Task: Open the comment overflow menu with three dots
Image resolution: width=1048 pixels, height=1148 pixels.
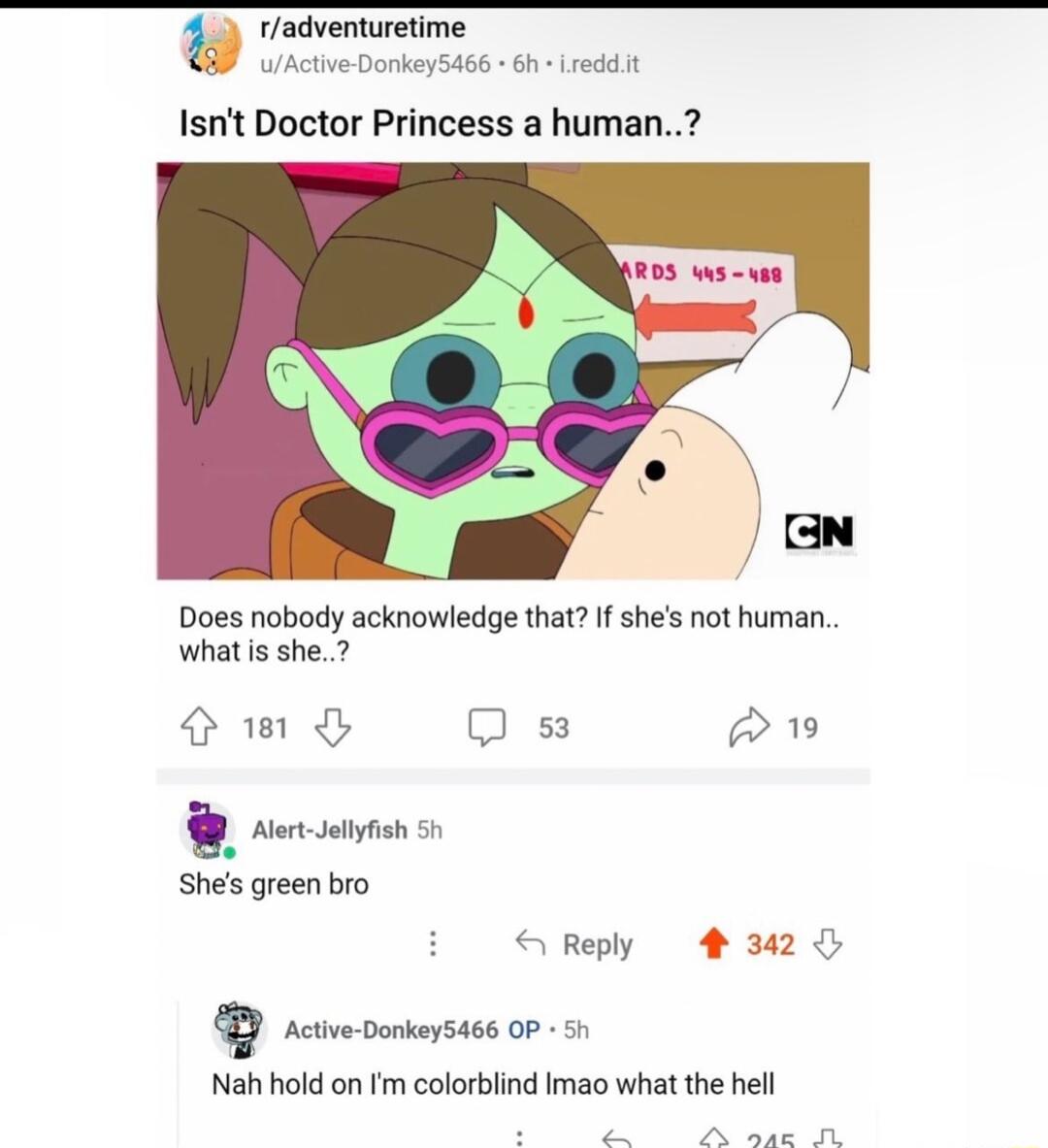Action: (x=434, y=943)
